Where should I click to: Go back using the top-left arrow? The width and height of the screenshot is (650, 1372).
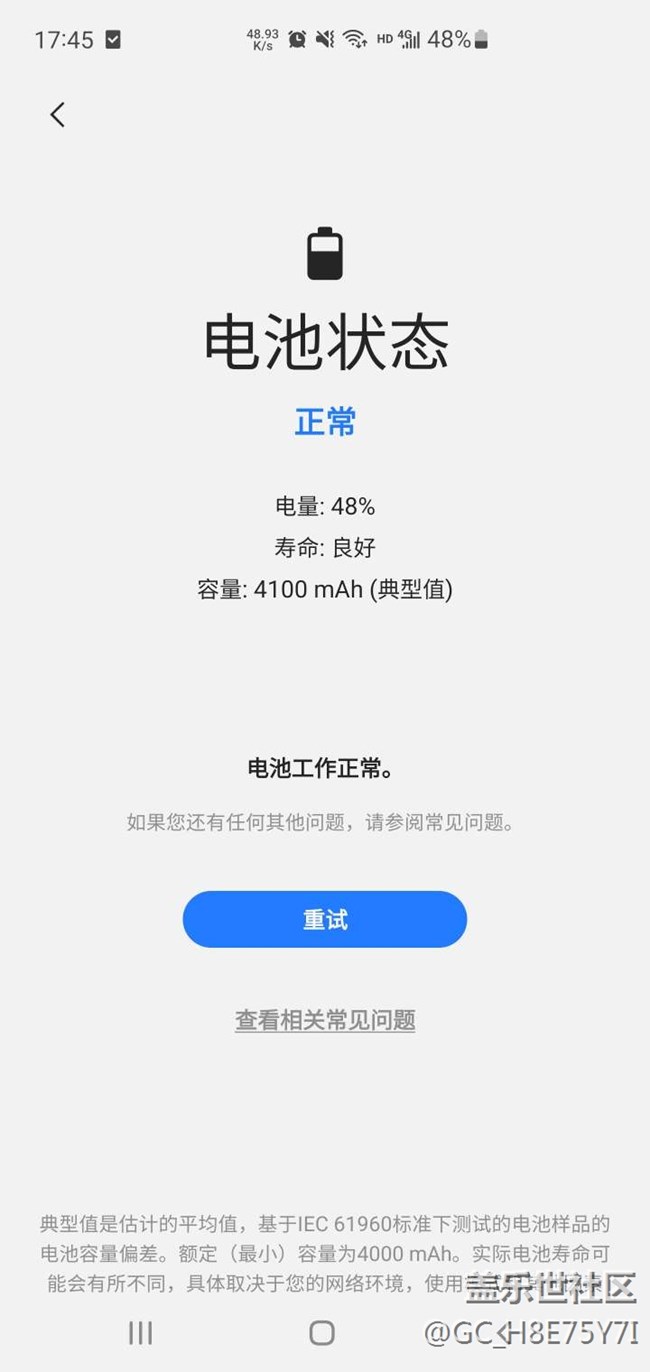tap(57, 115)
